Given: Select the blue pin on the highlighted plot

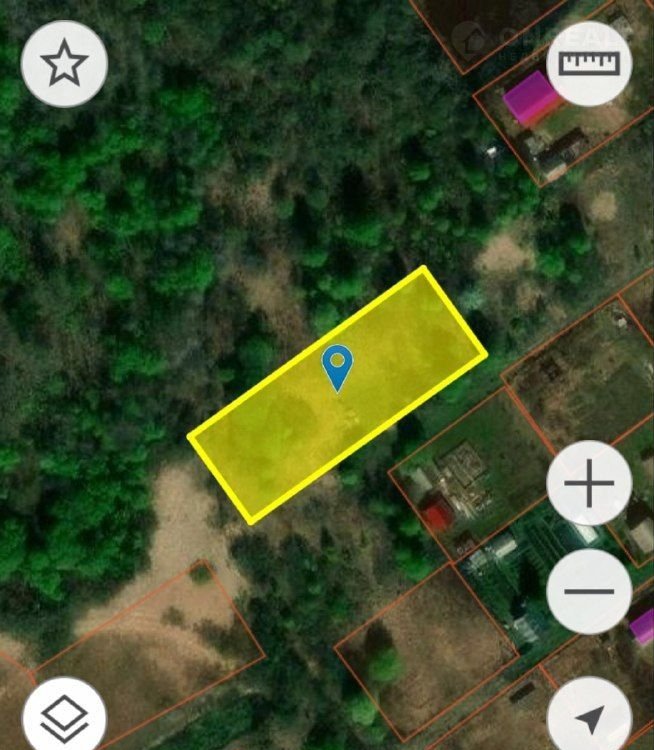Looking at the screenshot, I should (x=338, y=366).
